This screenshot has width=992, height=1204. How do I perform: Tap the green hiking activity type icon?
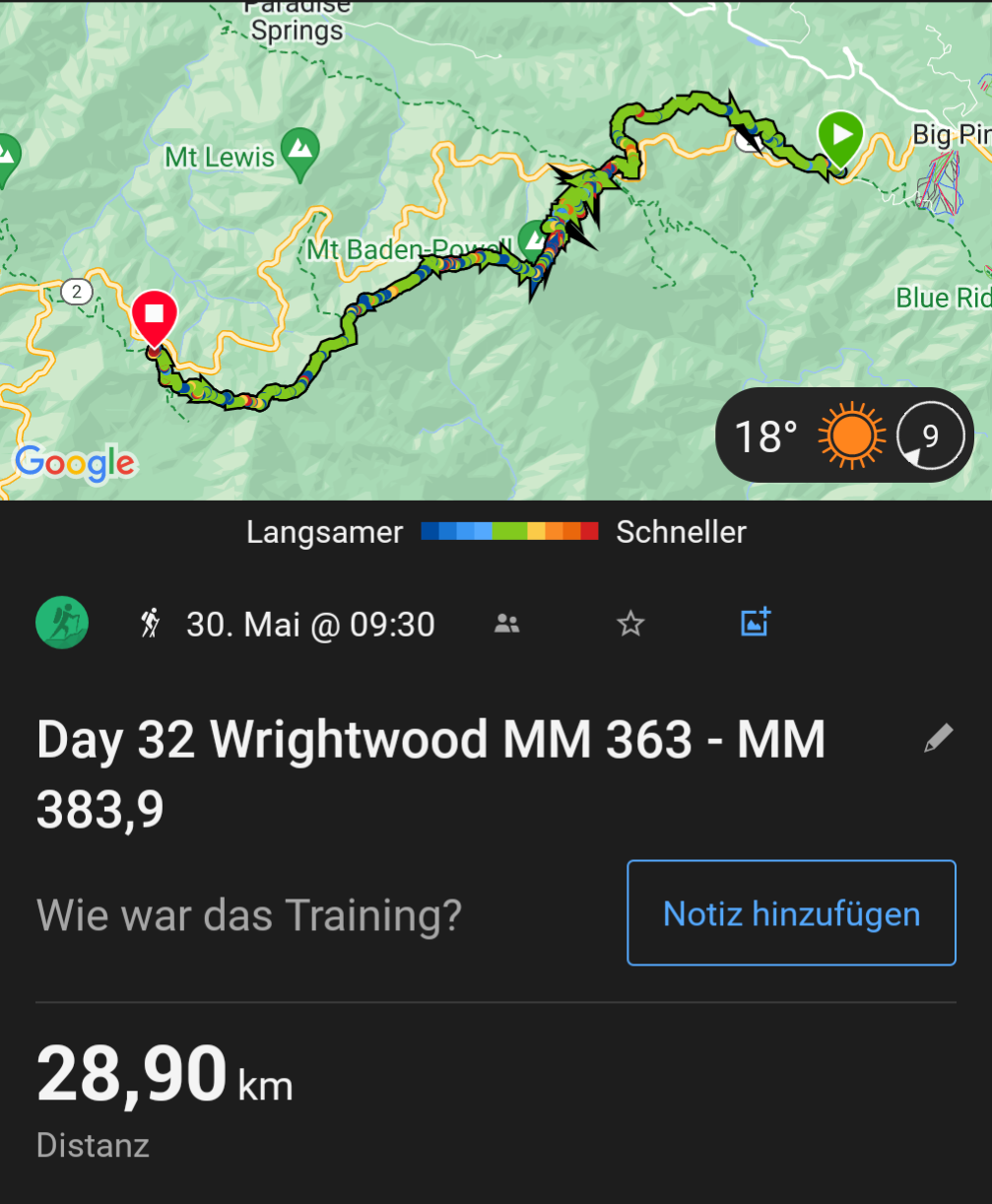point(62,623)
